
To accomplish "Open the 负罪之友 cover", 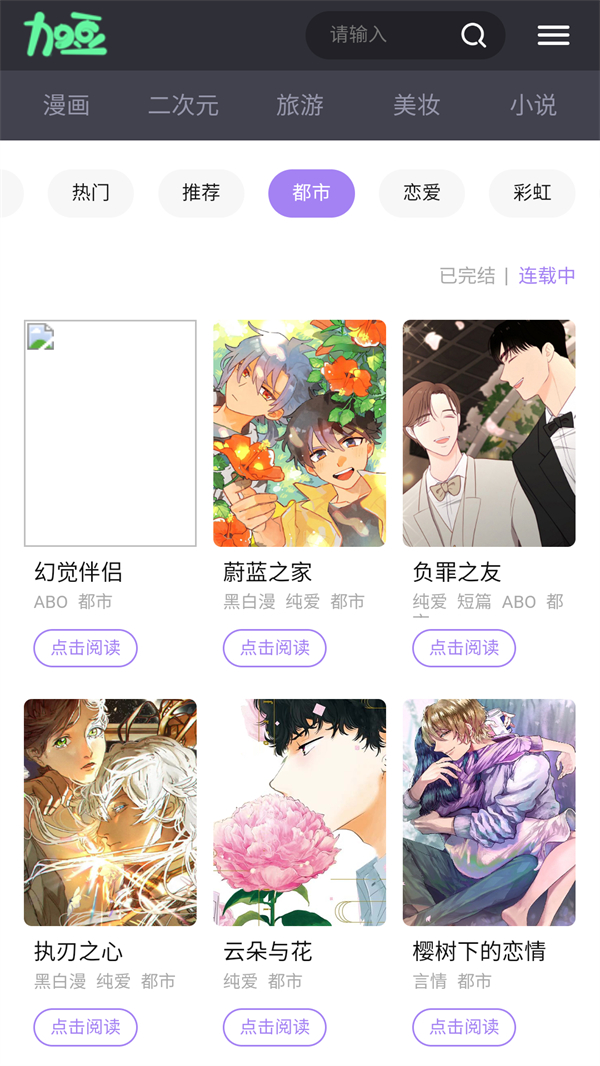I will [x=489, y=433].
